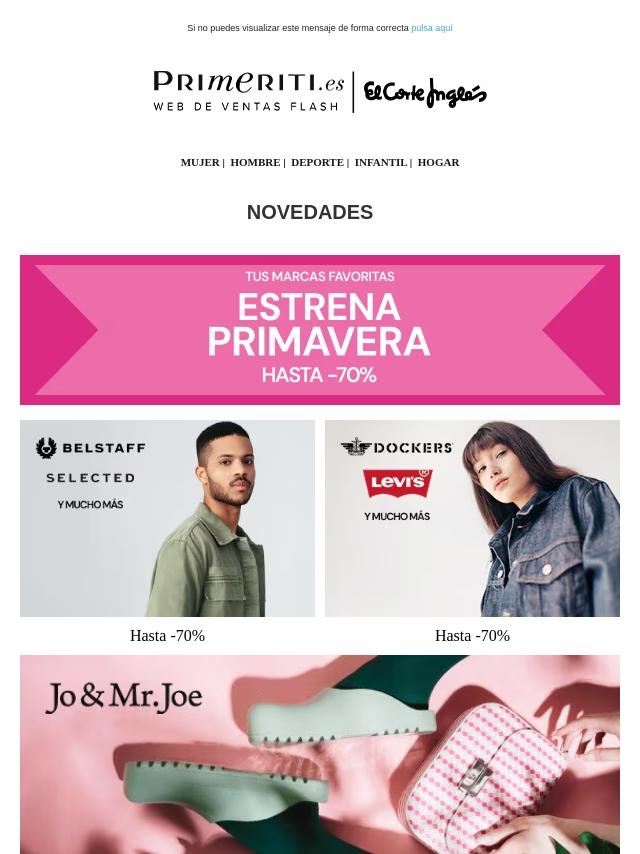Open the HOMBRE category
This screenshot has height=854, width=640.
(255, 162)
